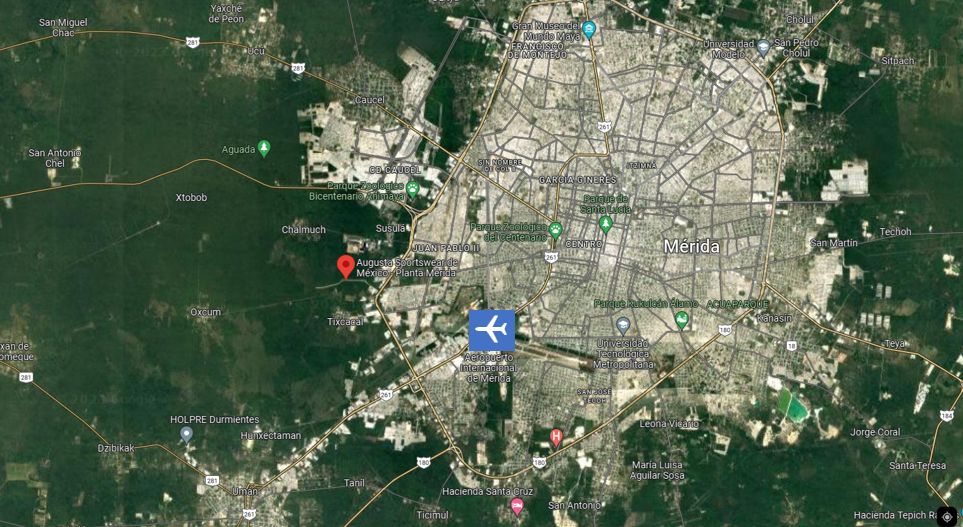Screen dimensions: 963x527
Task: Open the Gran Museo del Mundo Maya marker
Action: [589, 29]
